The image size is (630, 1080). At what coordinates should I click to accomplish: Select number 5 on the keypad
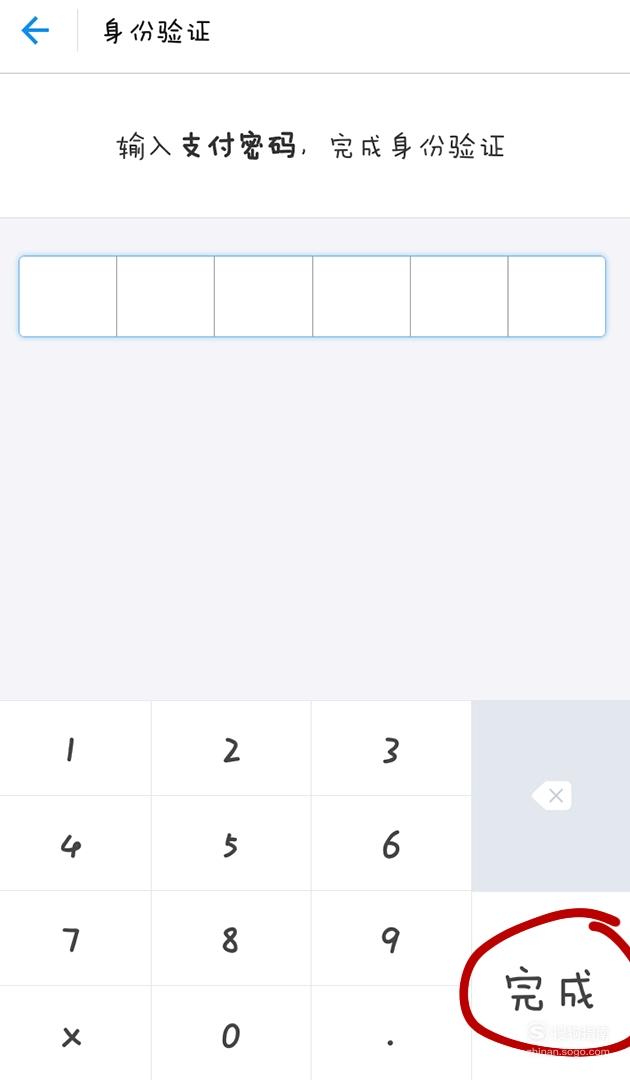(231, 844)
